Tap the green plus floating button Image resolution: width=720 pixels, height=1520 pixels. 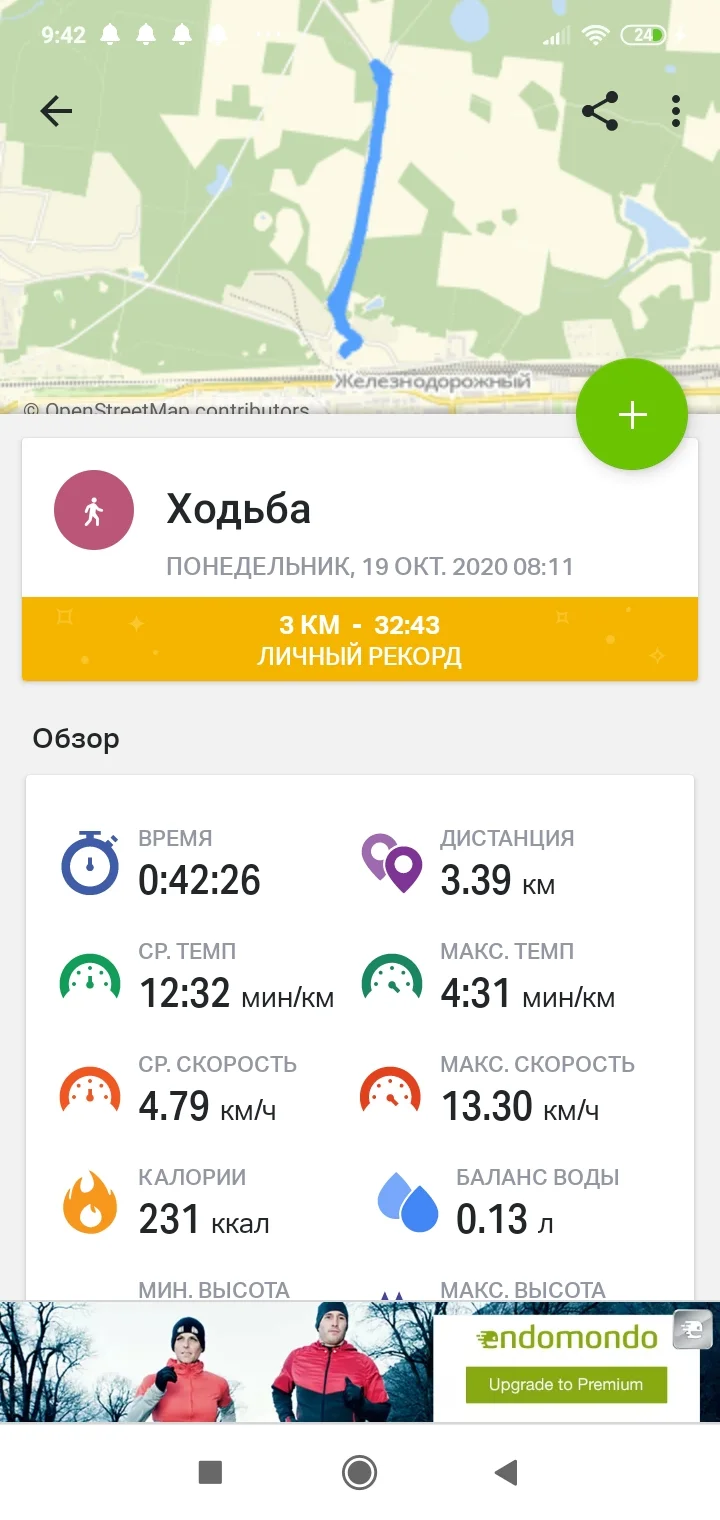click(632, 414)
